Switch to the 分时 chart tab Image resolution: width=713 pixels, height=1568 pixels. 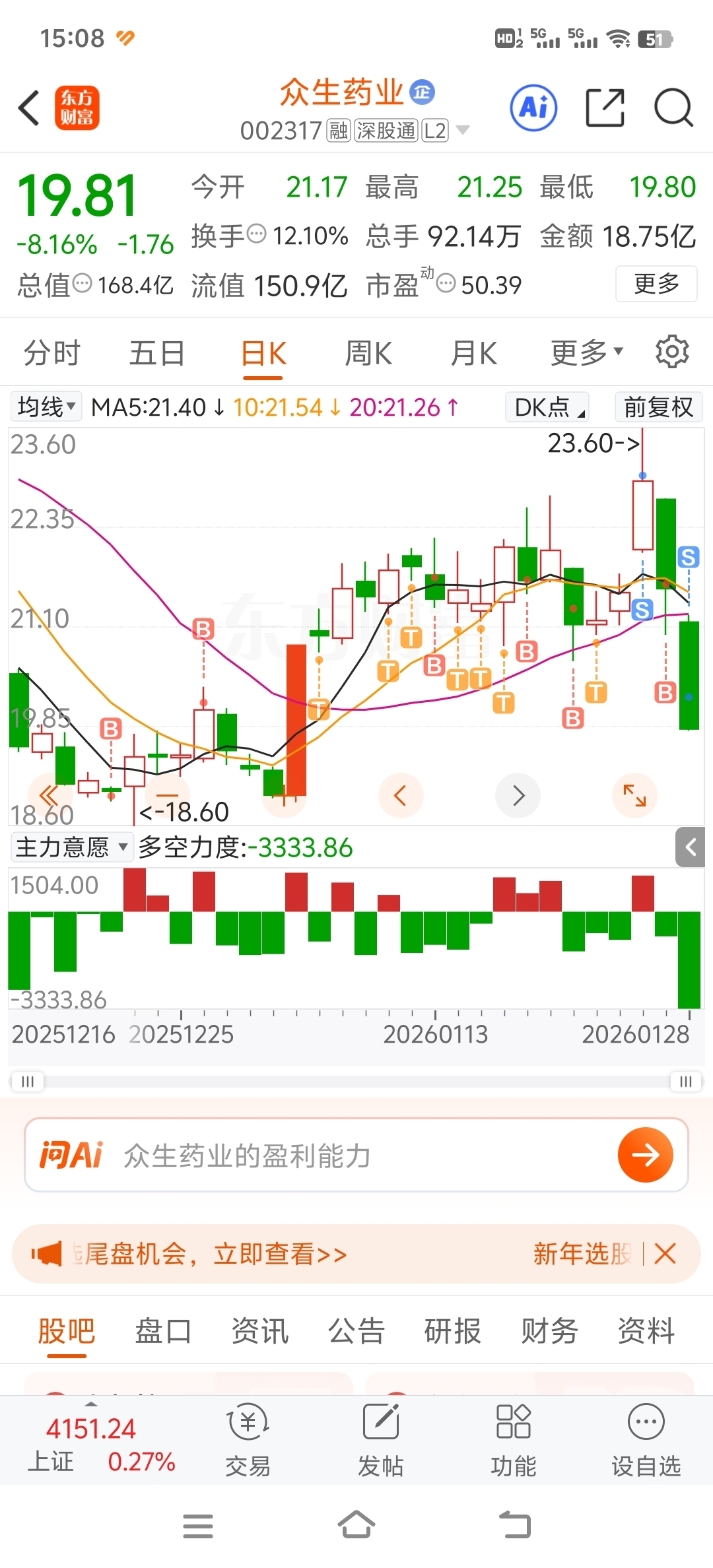pyautogui.click(x=51, y=353)
